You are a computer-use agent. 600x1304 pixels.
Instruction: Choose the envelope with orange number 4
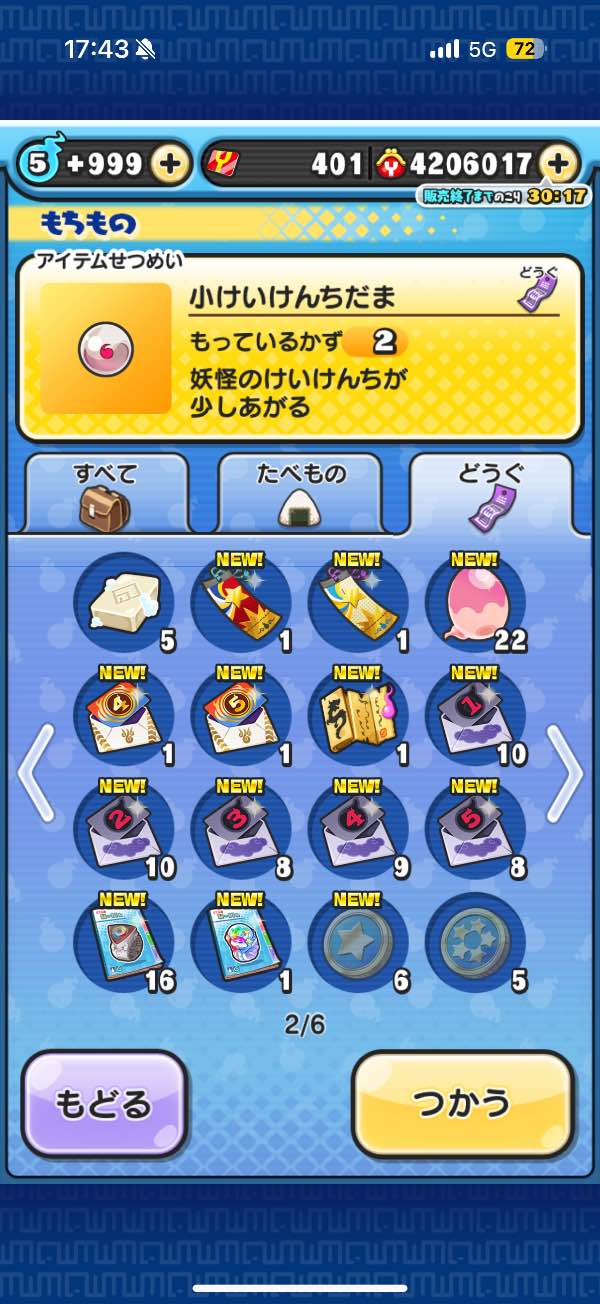click(122, 717)
